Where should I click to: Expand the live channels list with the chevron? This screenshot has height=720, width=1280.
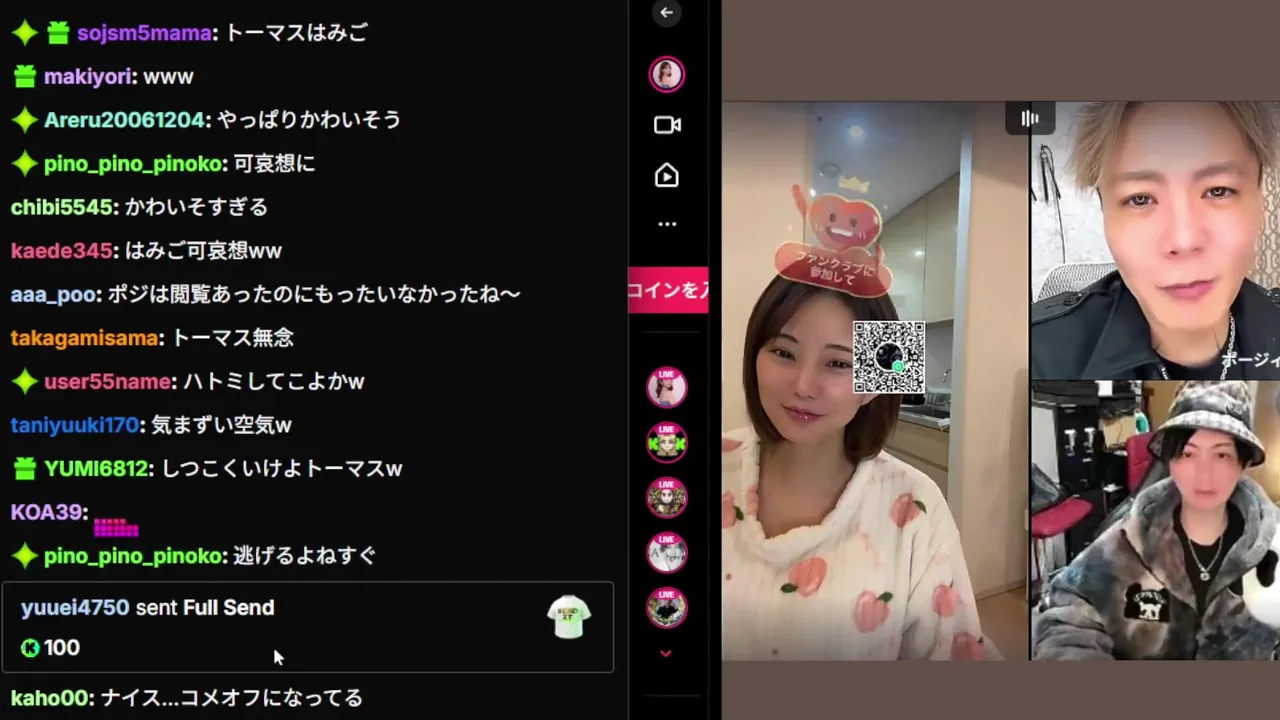[666, 653]
